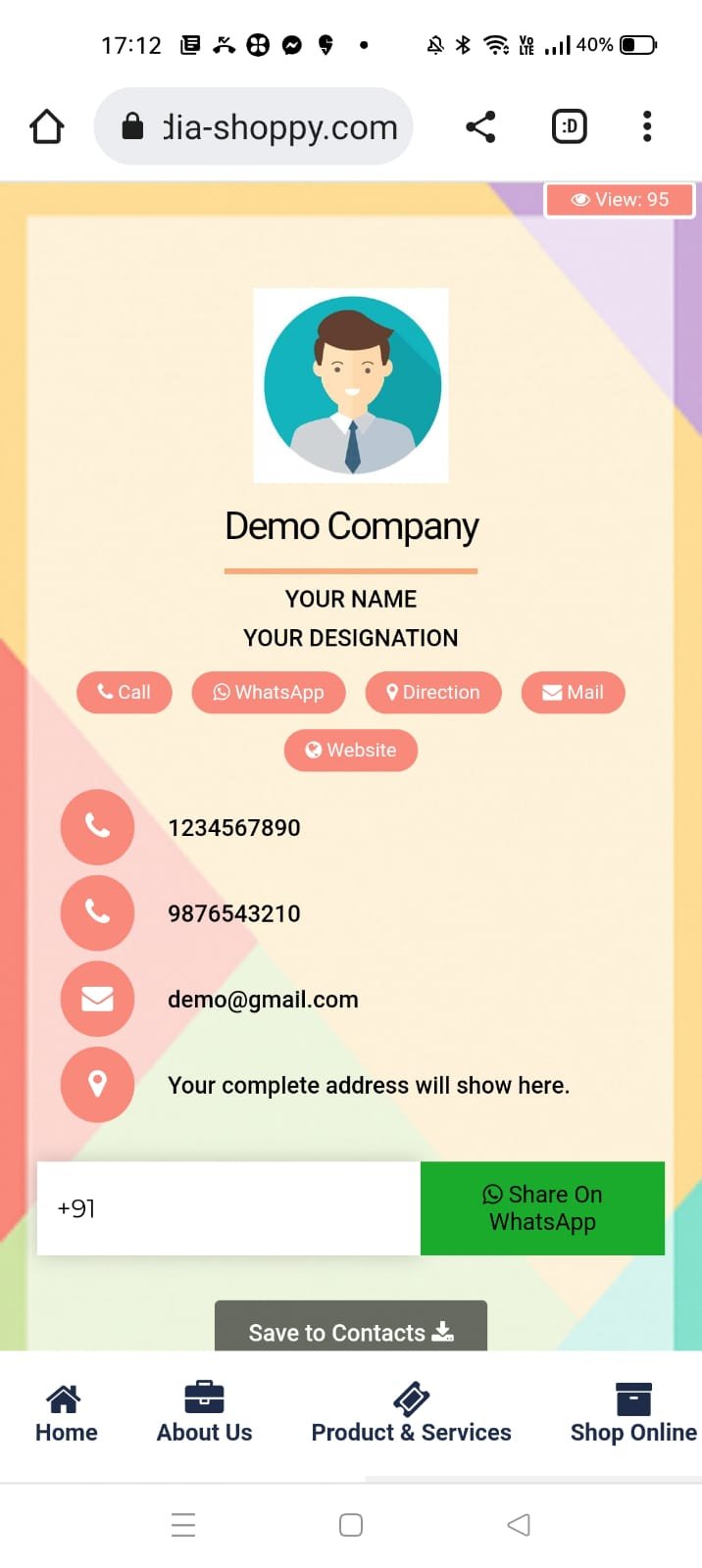Share this page from the toolbar
Image resolution: width=702 pixels, height=1568 pixels.
(x=480, y=126)
